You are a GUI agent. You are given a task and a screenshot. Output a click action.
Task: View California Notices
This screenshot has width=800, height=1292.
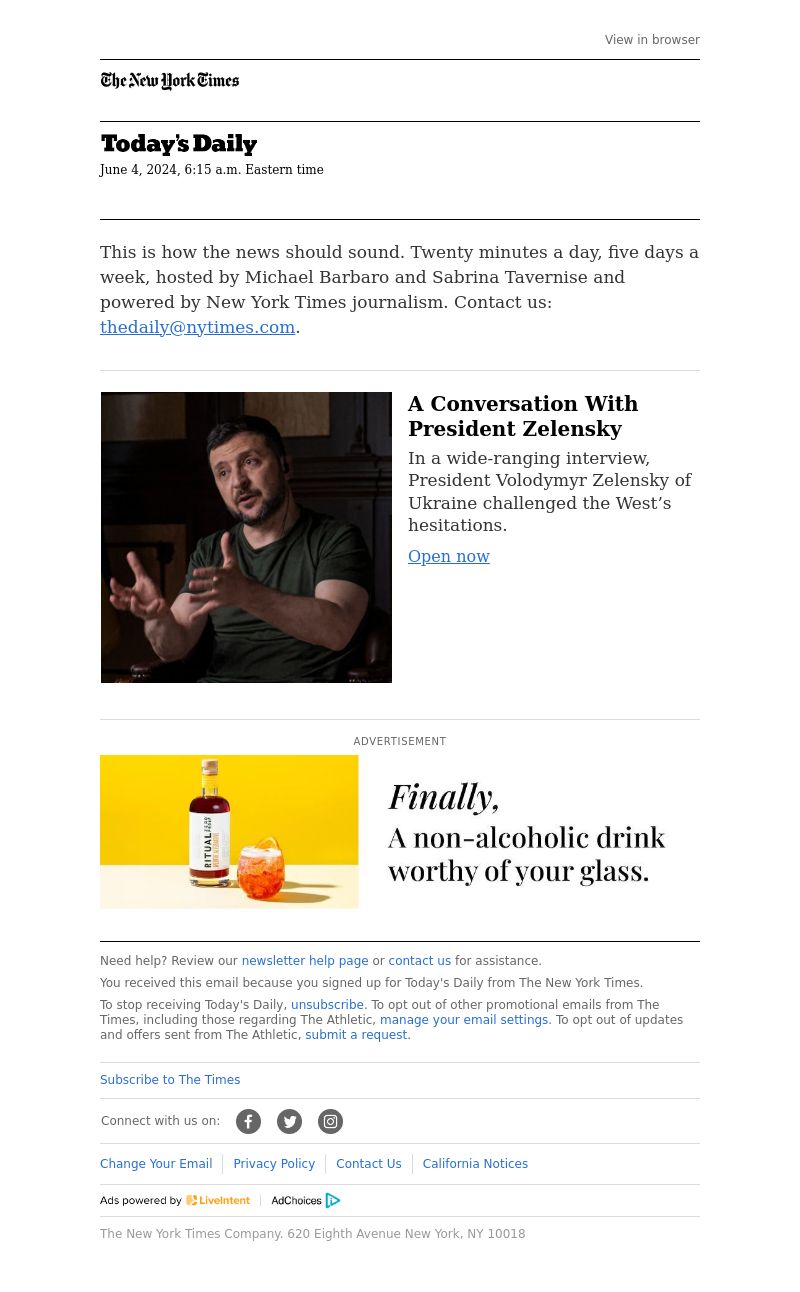[475, 1164]
